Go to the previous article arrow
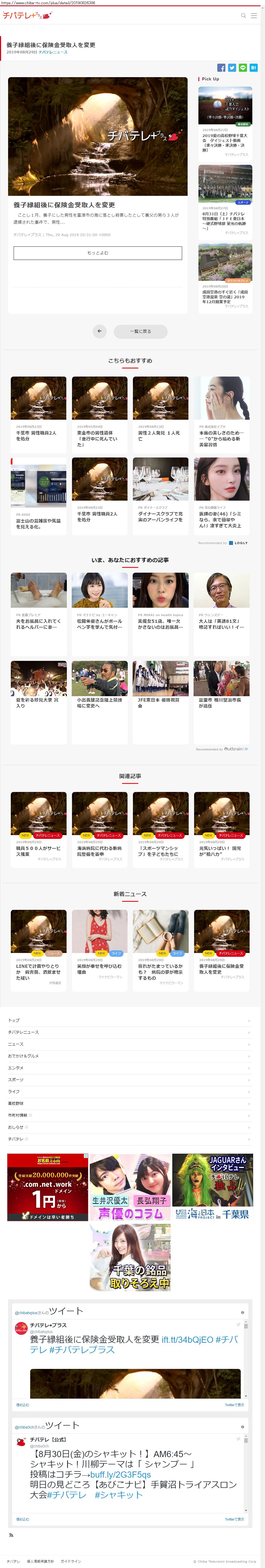This screenshot has height=1568, width=265. 100,331
